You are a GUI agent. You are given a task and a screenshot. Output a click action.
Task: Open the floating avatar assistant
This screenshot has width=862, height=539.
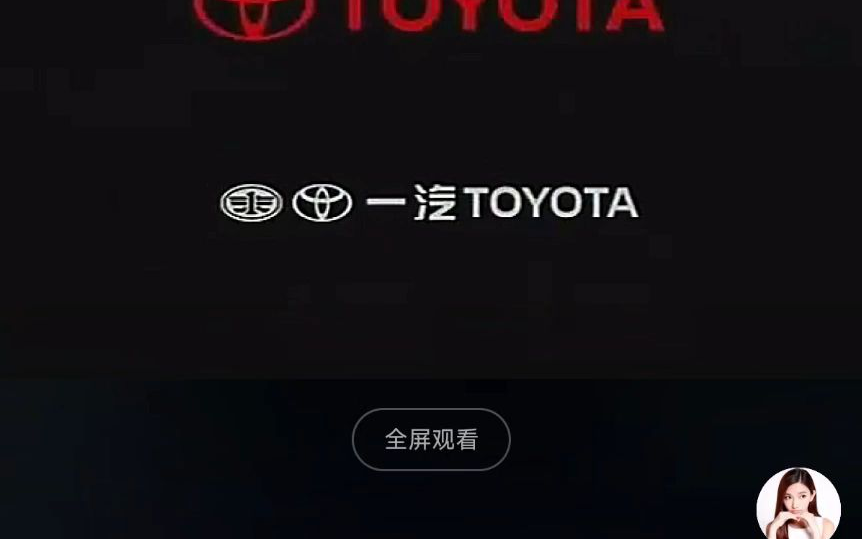[x=798, y=505]
